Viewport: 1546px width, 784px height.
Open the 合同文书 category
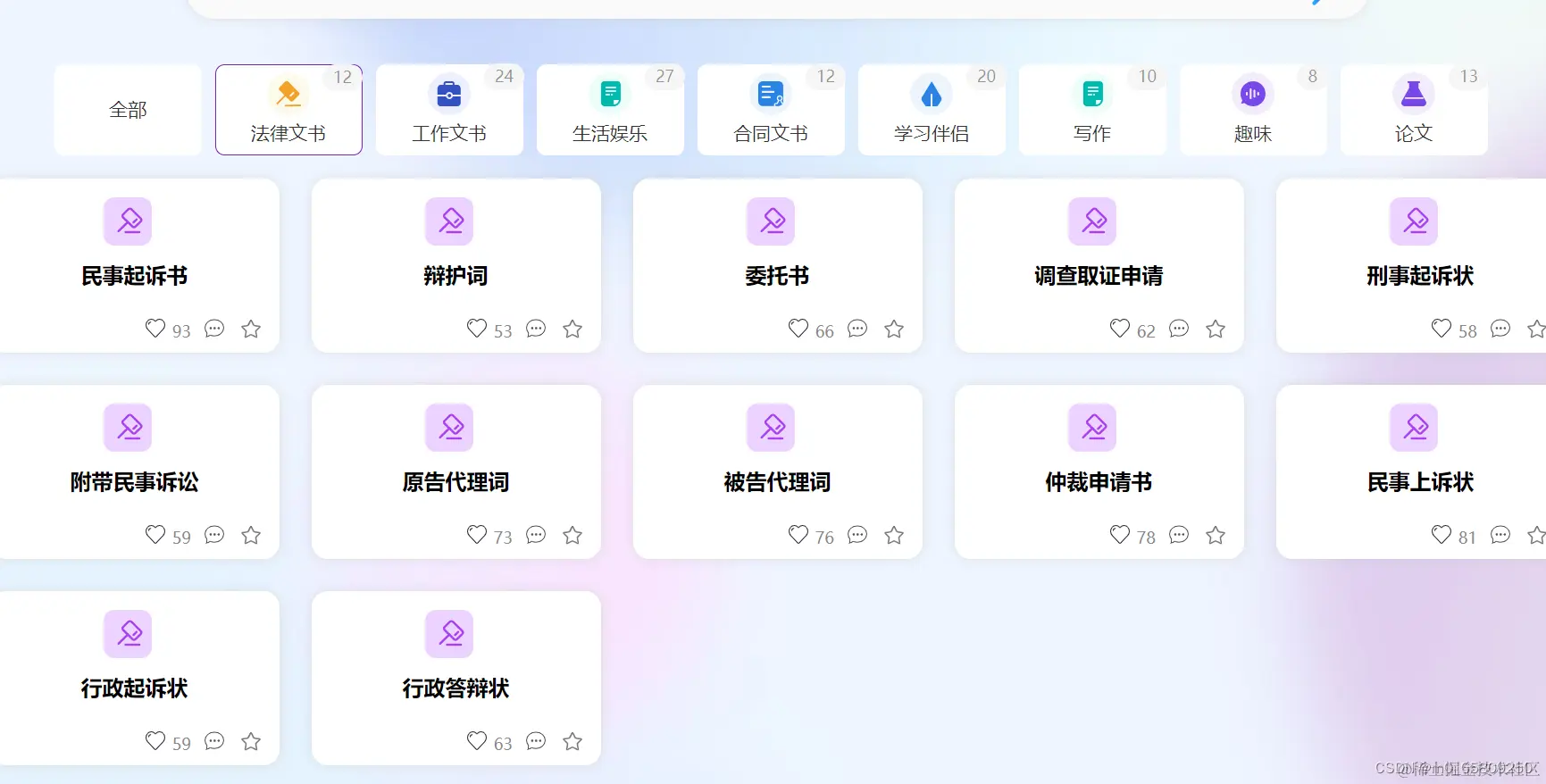point(771,110)
